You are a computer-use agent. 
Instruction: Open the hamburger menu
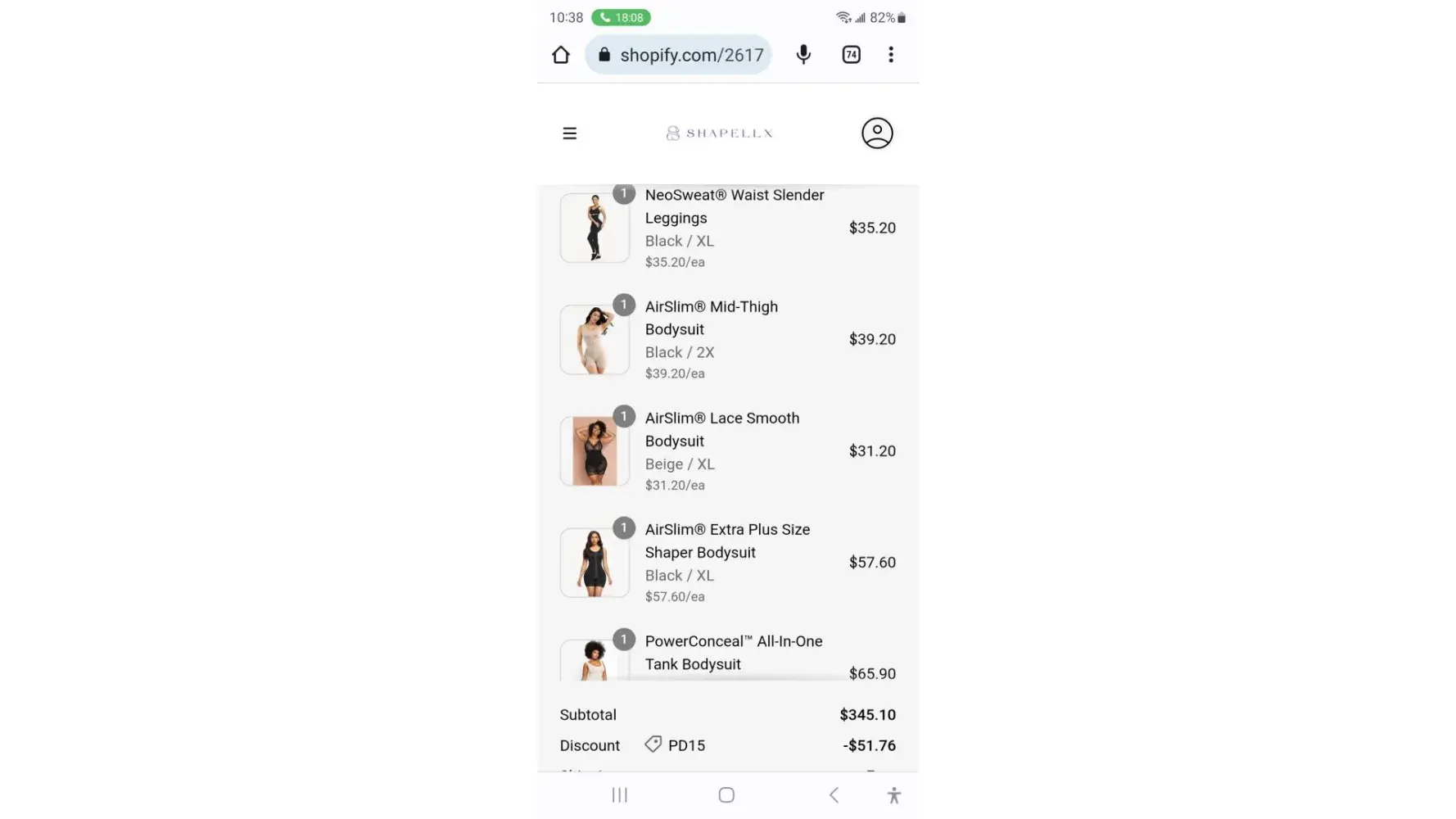click(569, 133)
